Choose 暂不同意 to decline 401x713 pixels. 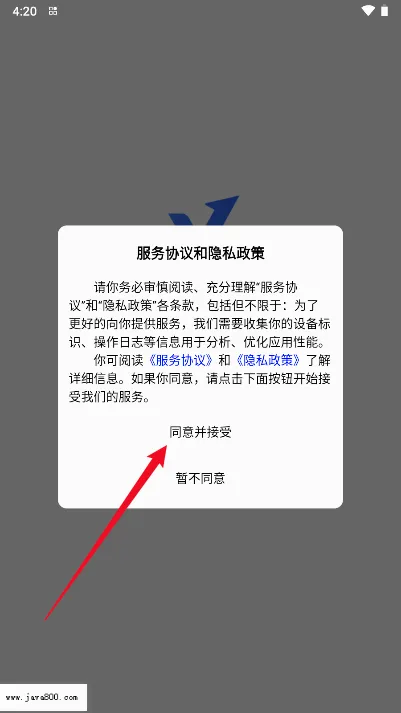pyautogui.click(x=200, y=478)
